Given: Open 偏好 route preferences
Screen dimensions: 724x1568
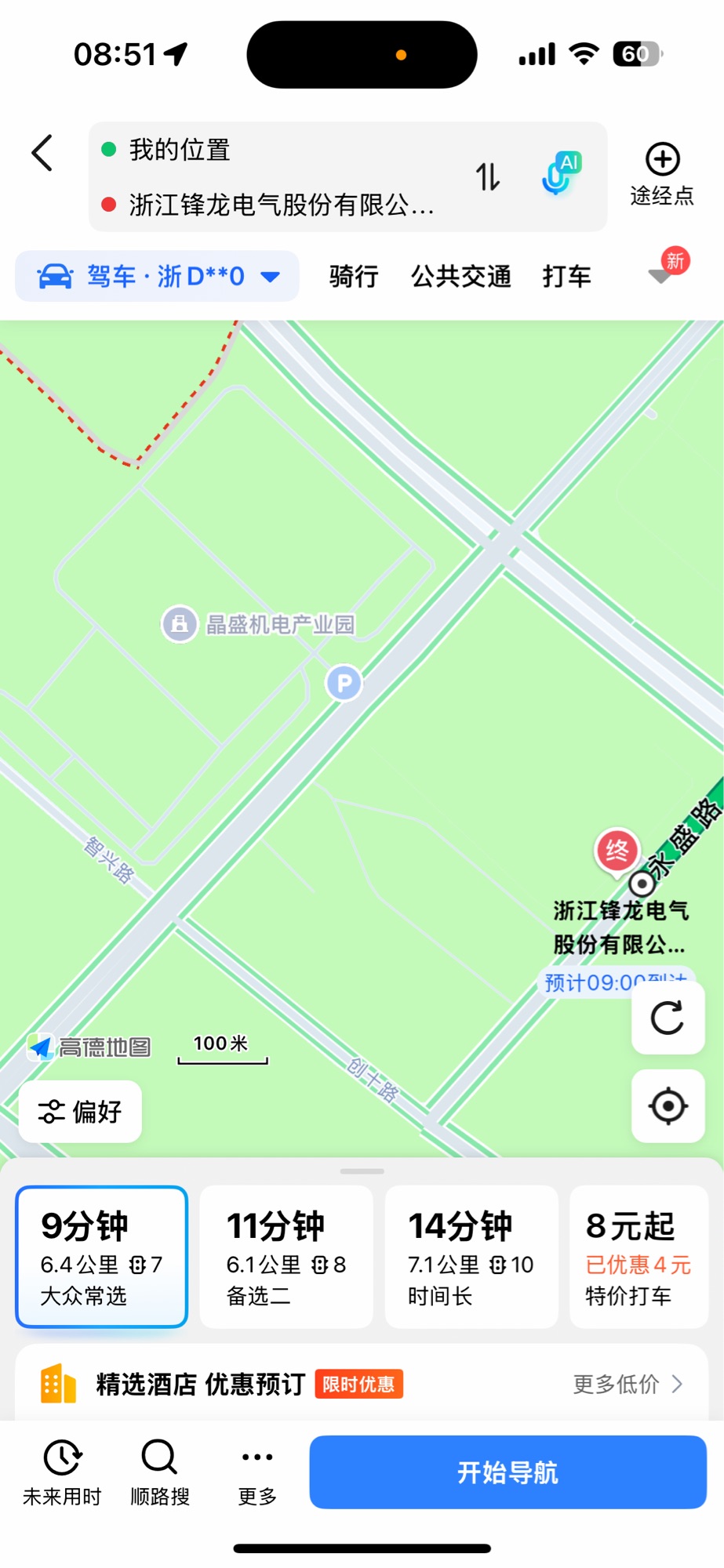Looking at the screenshot, I should 80,1112.
